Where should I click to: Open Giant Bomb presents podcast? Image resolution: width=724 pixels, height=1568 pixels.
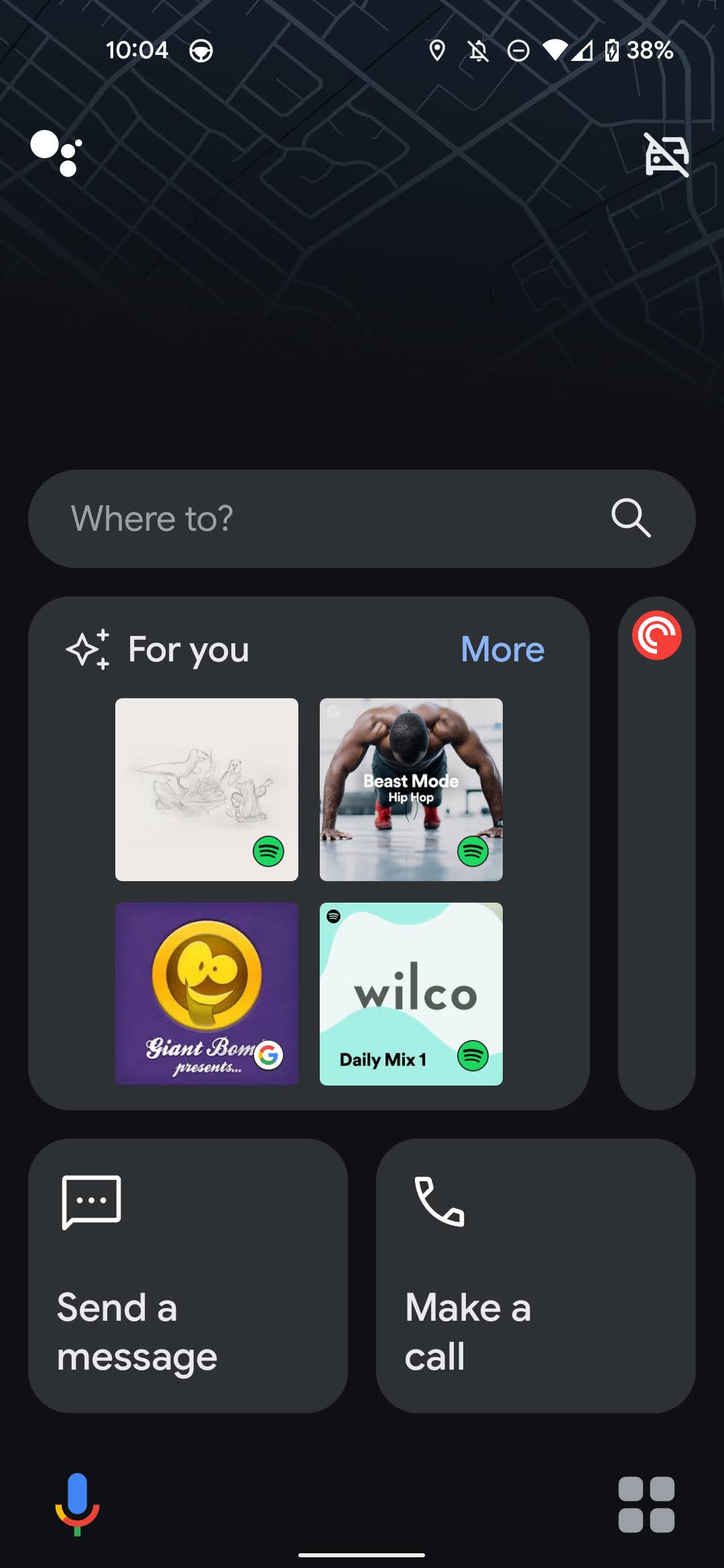pyautogui.click(x=206, y=994)
